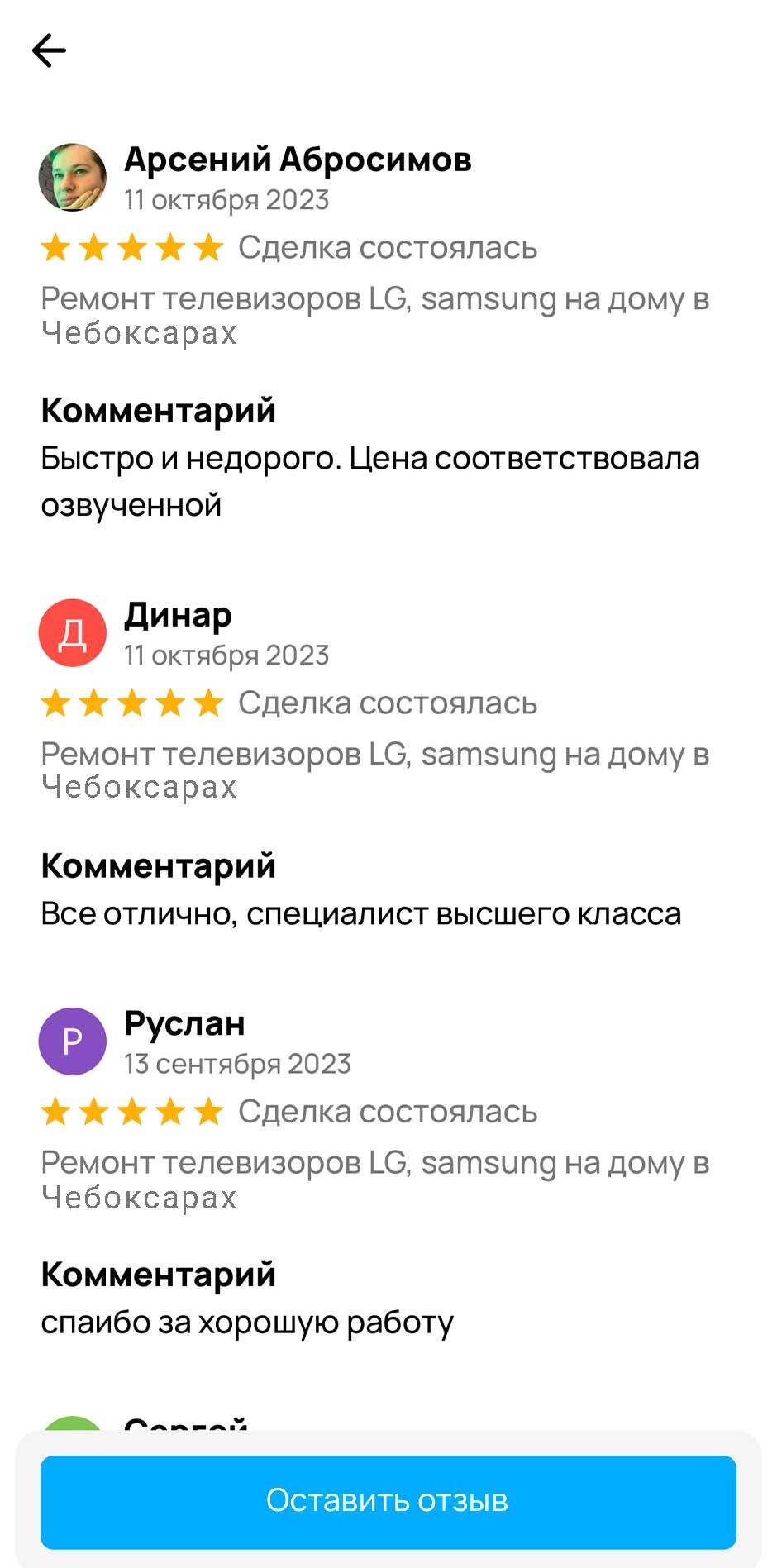
Task: Open the listing in Руслан's review
Action: (x=374, y=1180)
